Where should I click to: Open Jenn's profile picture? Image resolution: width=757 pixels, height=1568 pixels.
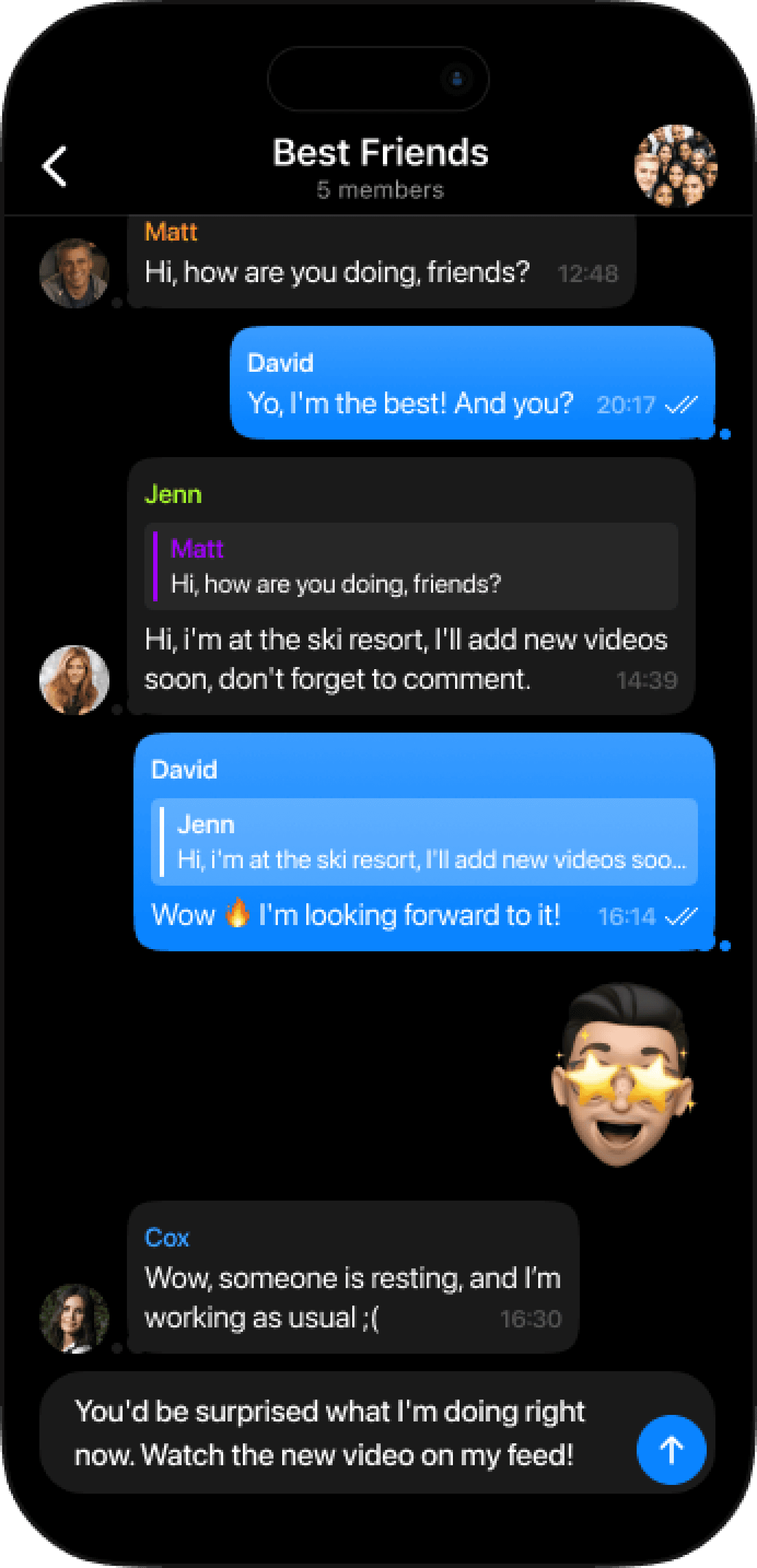pos(74,680)
